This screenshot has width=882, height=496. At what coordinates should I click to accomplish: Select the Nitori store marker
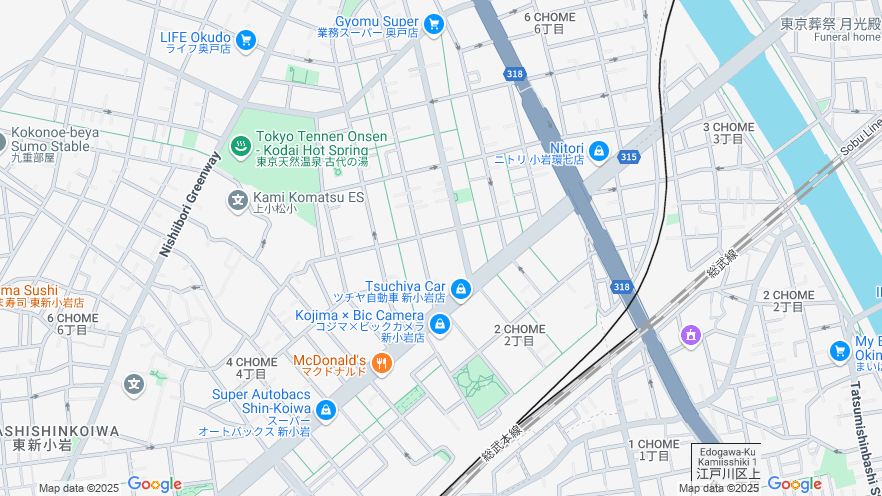click(598, 151)
